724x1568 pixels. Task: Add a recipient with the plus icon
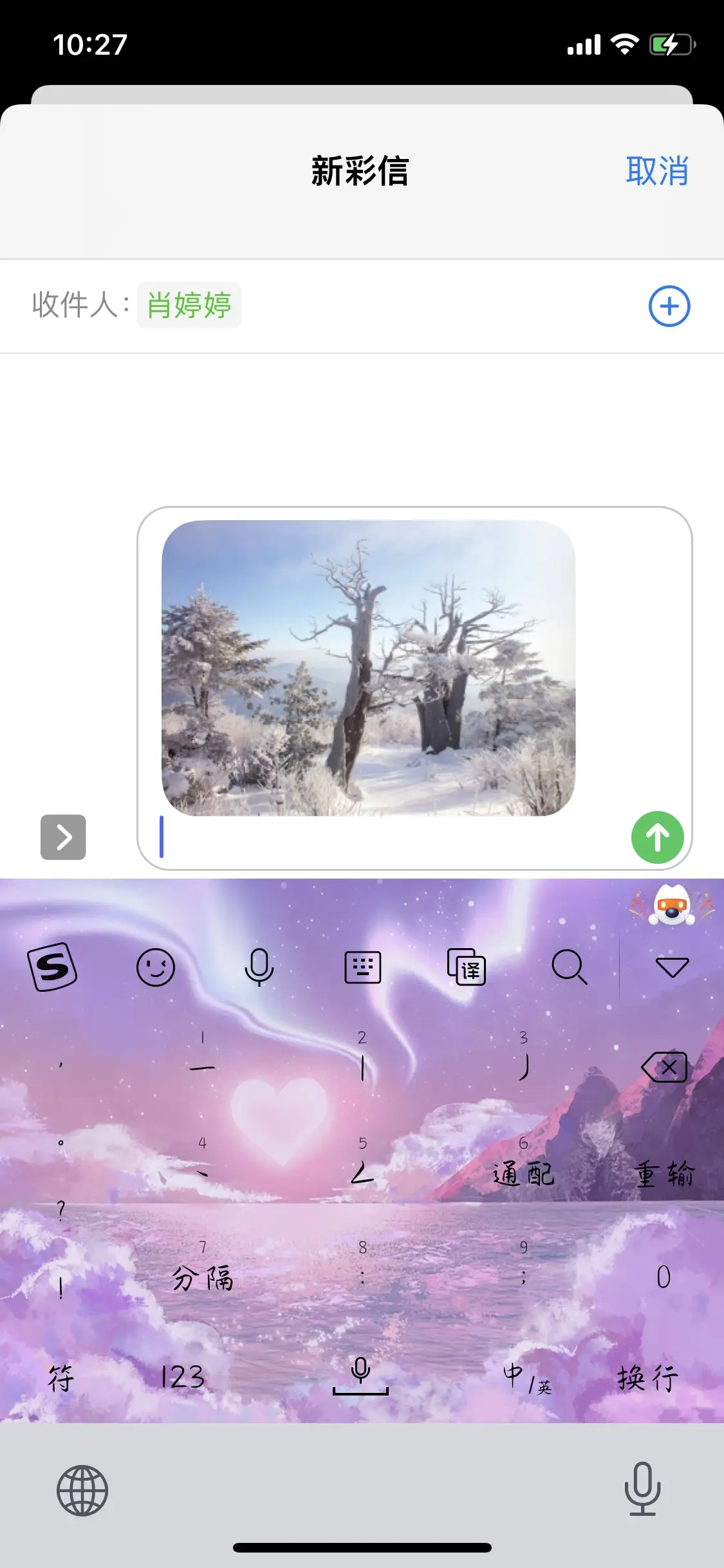click(x=669, y=306)
